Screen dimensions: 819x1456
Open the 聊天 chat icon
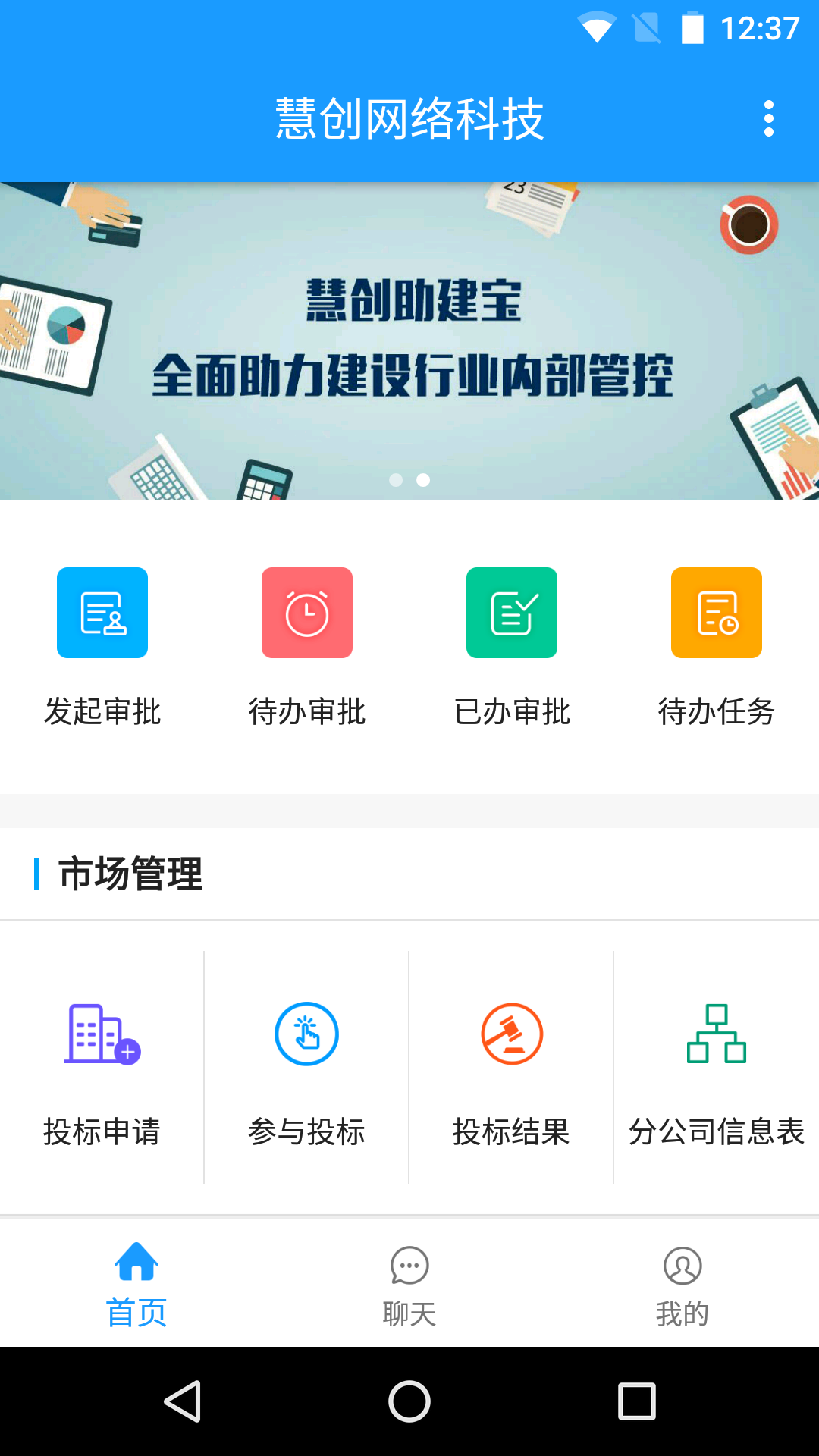click(409, 1265)
